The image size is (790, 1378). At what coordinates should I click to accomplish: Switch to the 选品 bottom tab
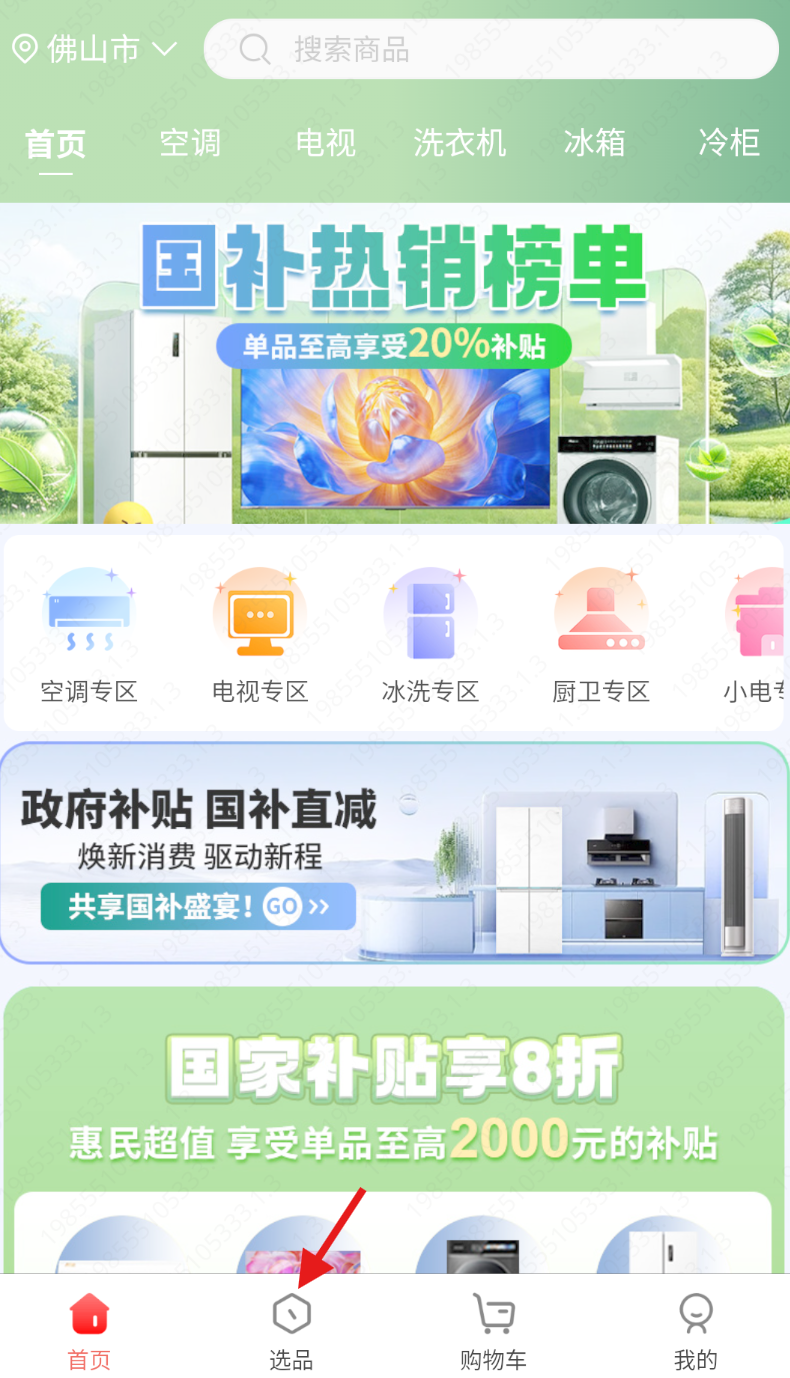(291, 1330)
